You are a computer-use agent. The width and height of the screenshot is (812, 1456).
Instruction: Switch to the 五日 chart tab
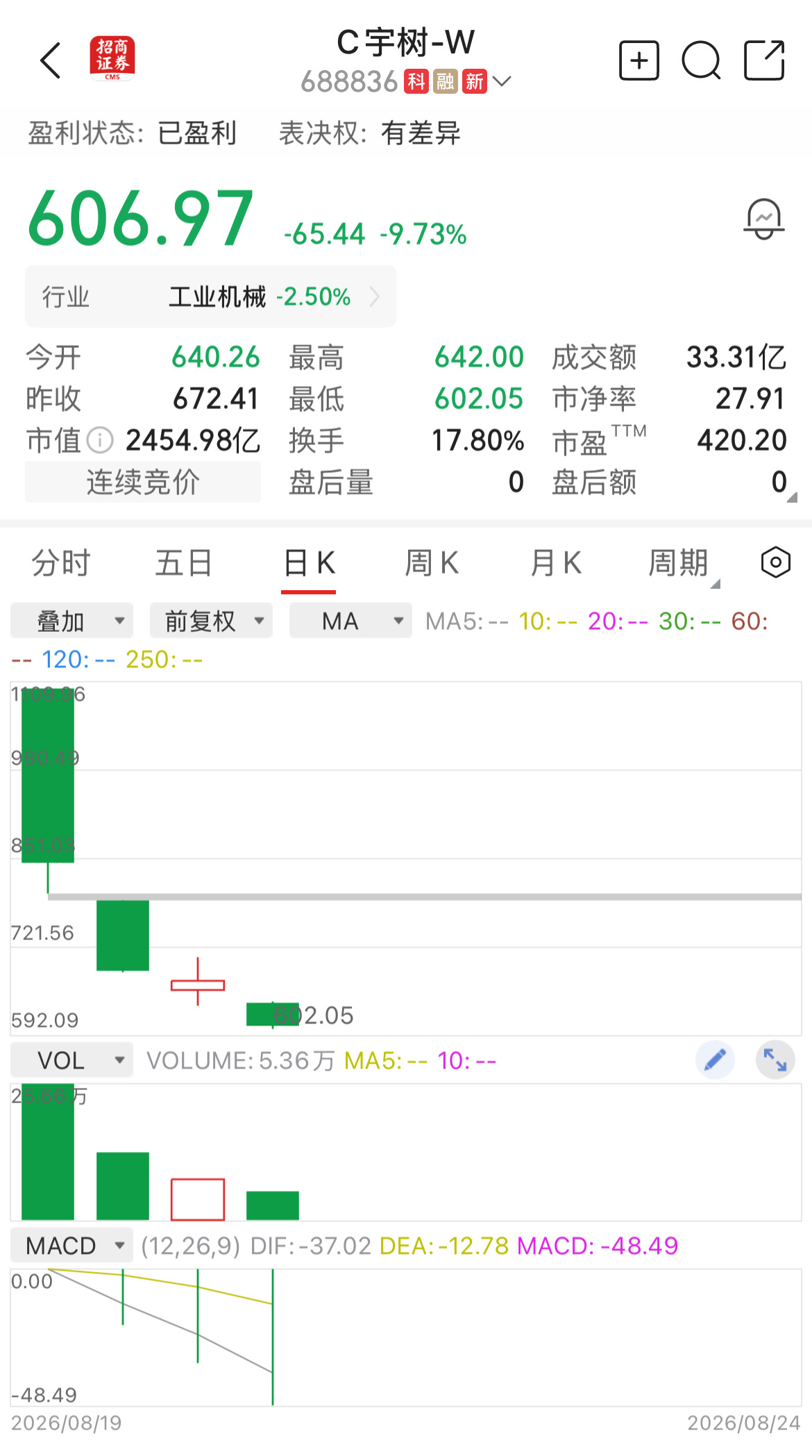click(183, 562)
